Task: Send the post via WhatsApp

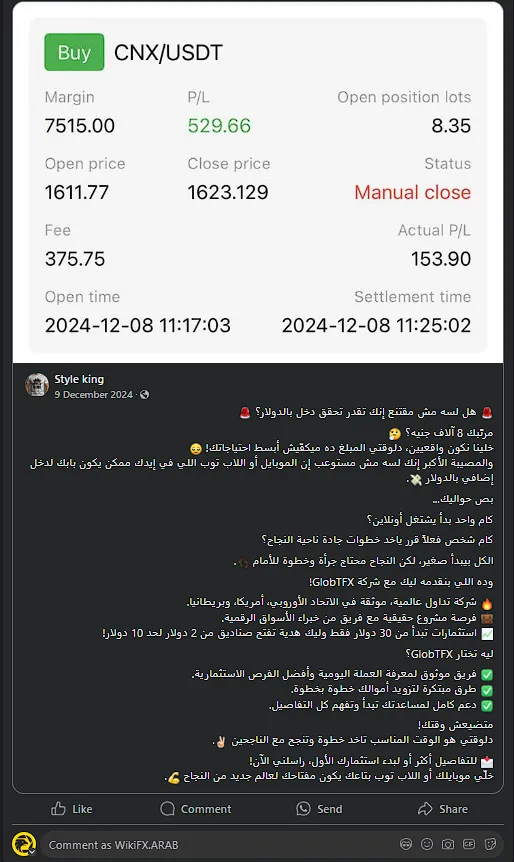Action: [319, 809]
